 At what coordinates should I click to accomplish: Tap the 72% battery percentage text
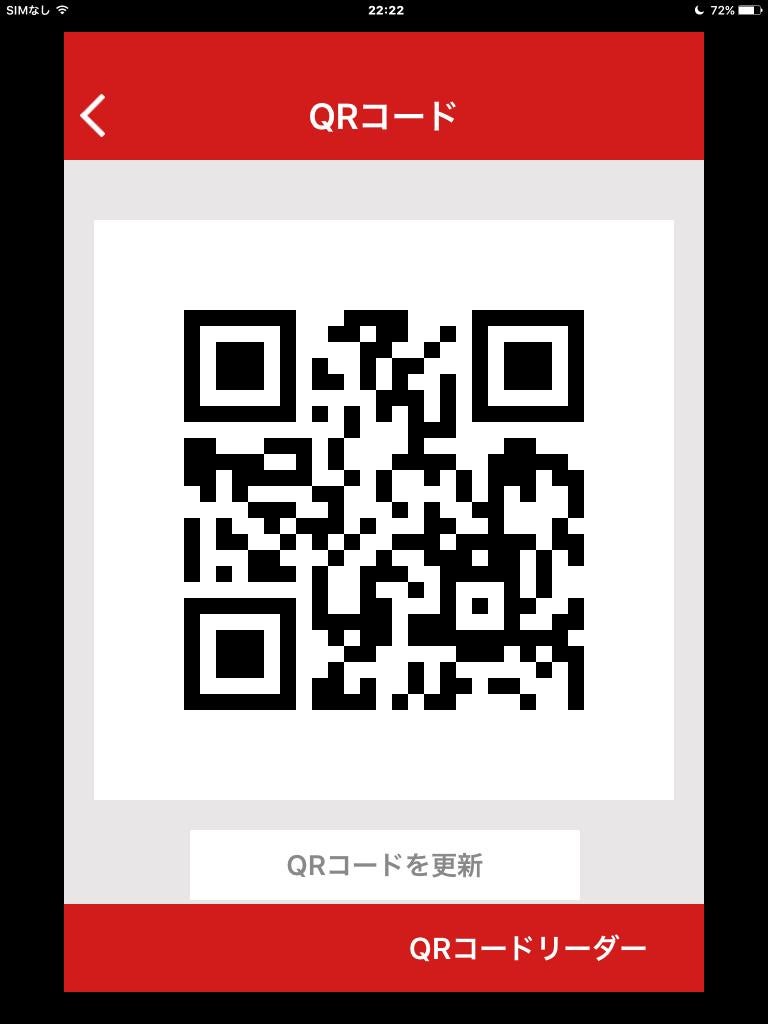pos(723,11)
